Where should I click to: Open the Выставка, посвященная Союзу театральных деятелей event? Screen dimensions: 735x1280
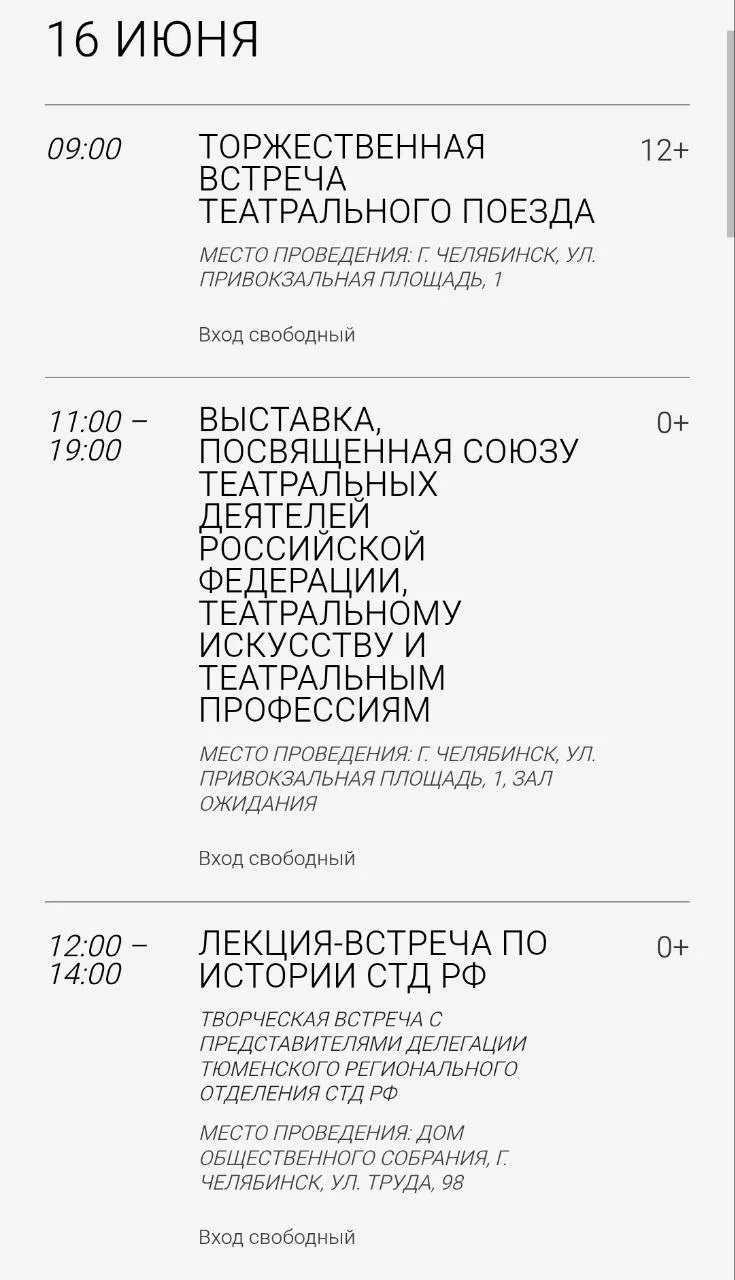(388, 565)
